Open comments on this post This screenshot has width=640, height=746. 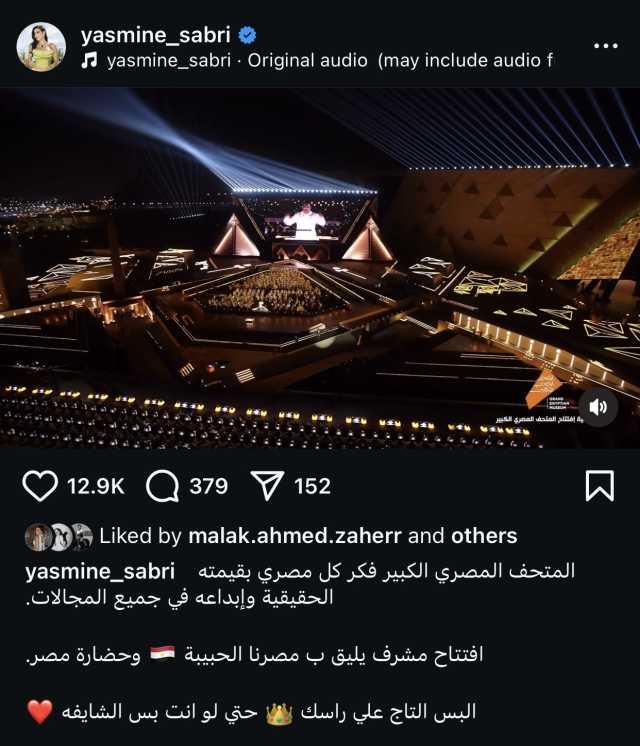pos(162,486)
